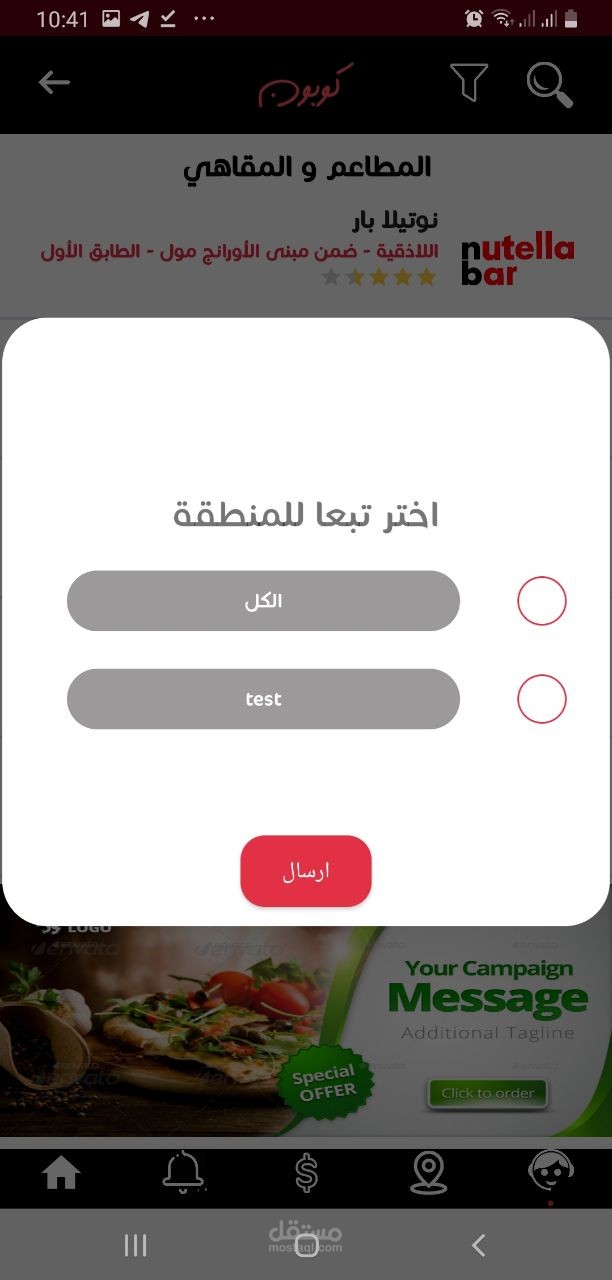Open the map location pin tab

[x=429, y=1173]
